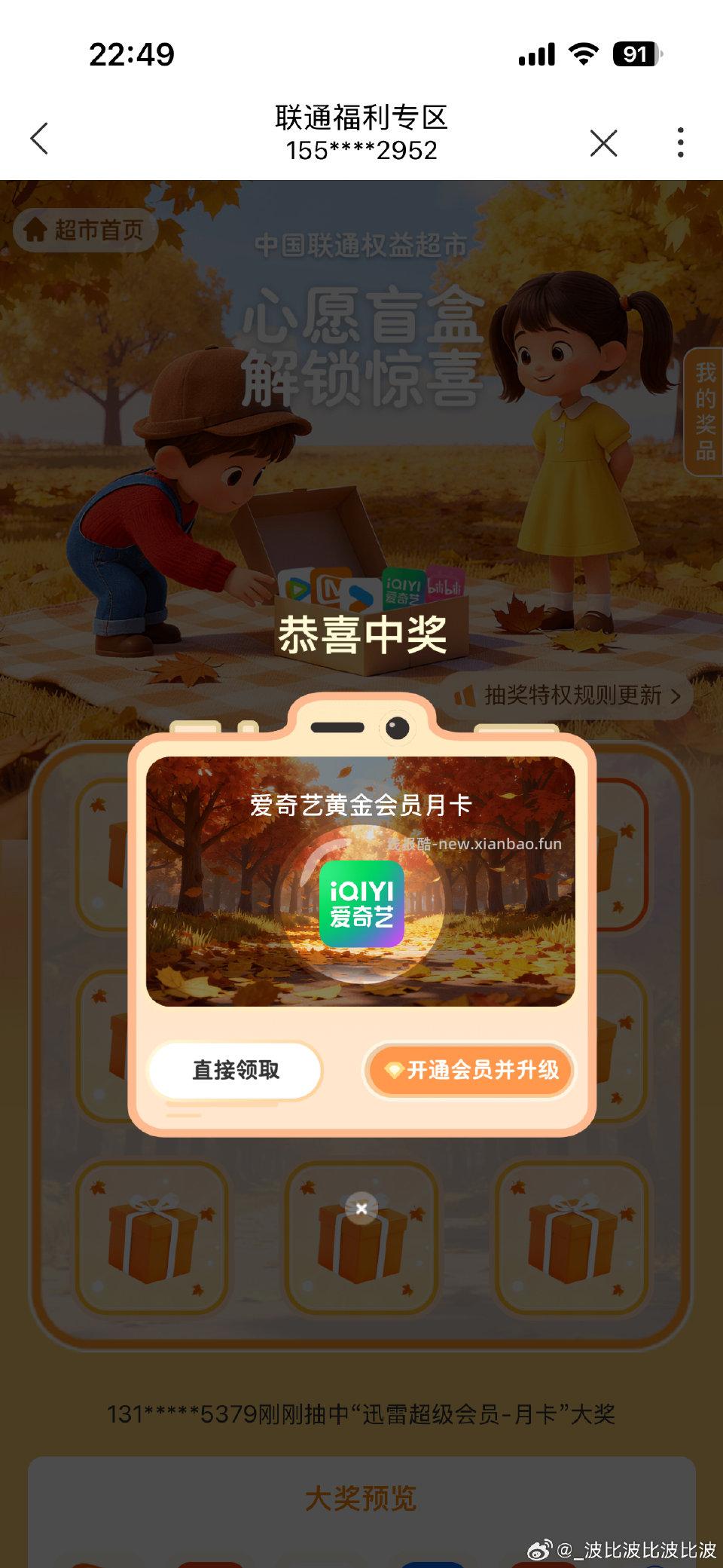
Task: Select the 联通福利专区 page title
Action: point(361,119)
